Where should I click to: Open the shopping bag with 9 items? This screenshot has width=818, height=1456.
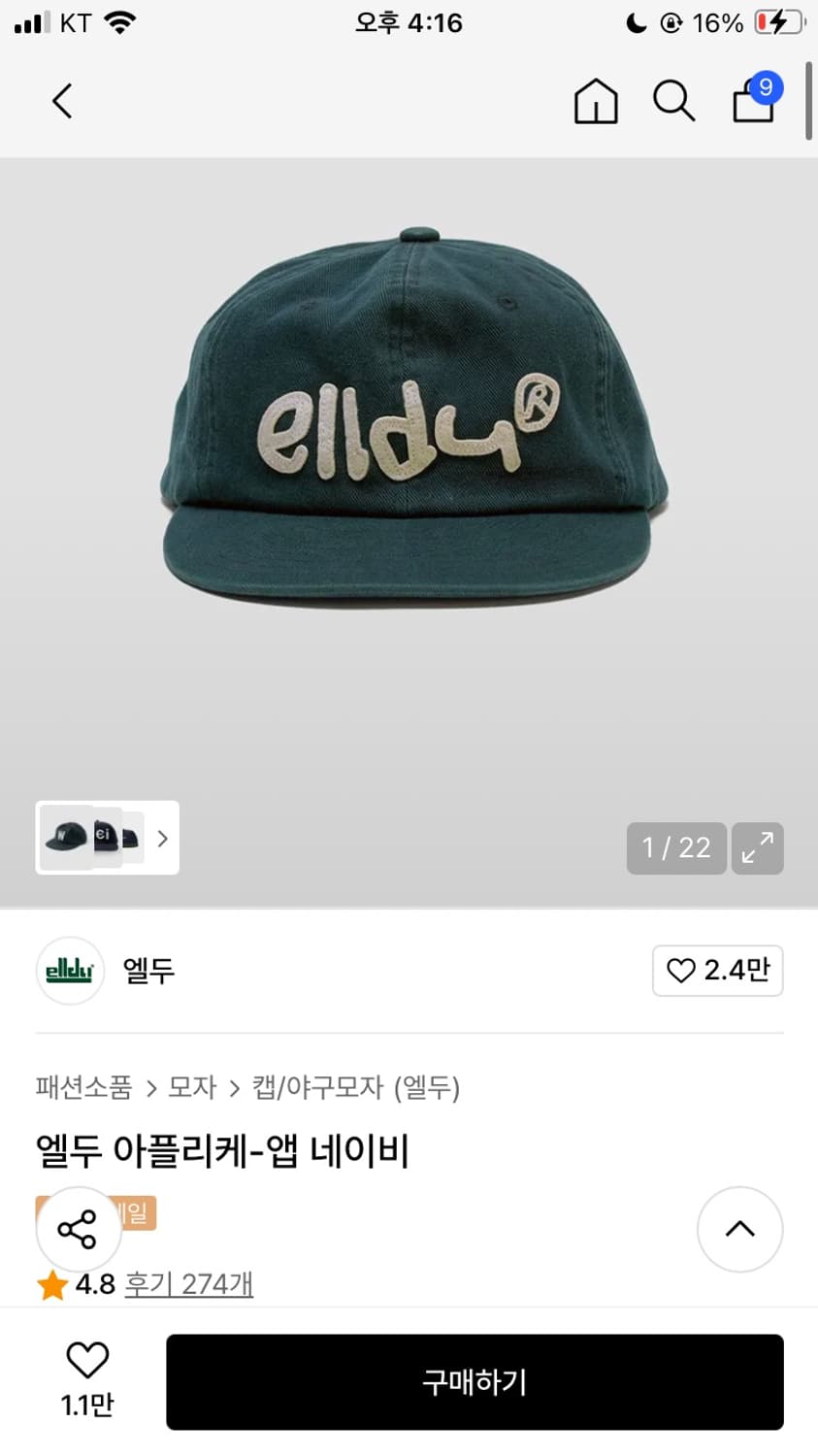tap(754, 100)
